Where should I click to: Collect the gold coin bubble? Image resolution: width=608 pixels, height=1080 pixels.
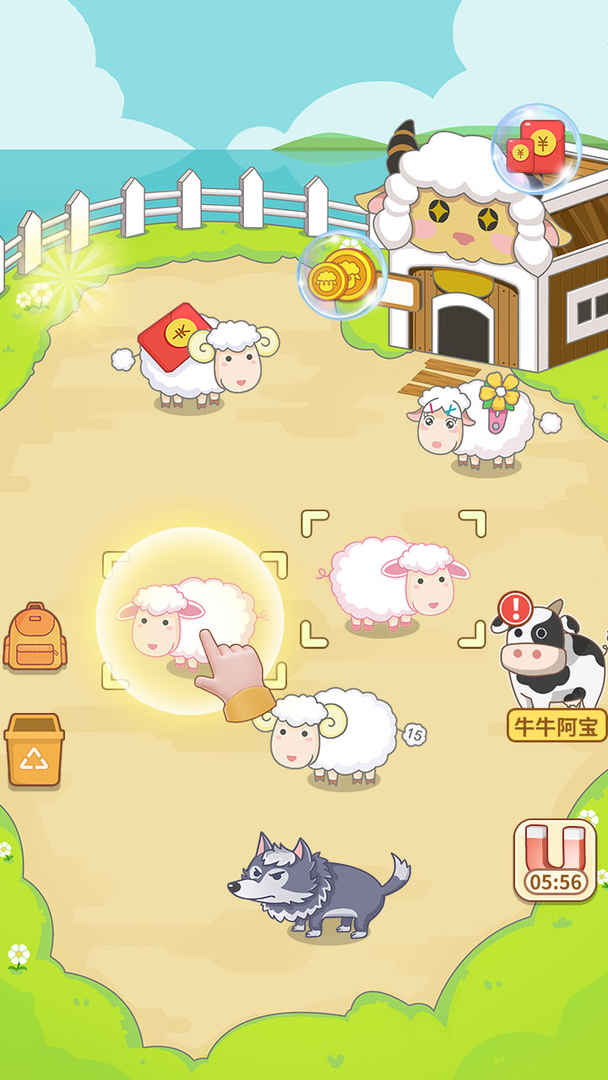[x=341, y=276]
